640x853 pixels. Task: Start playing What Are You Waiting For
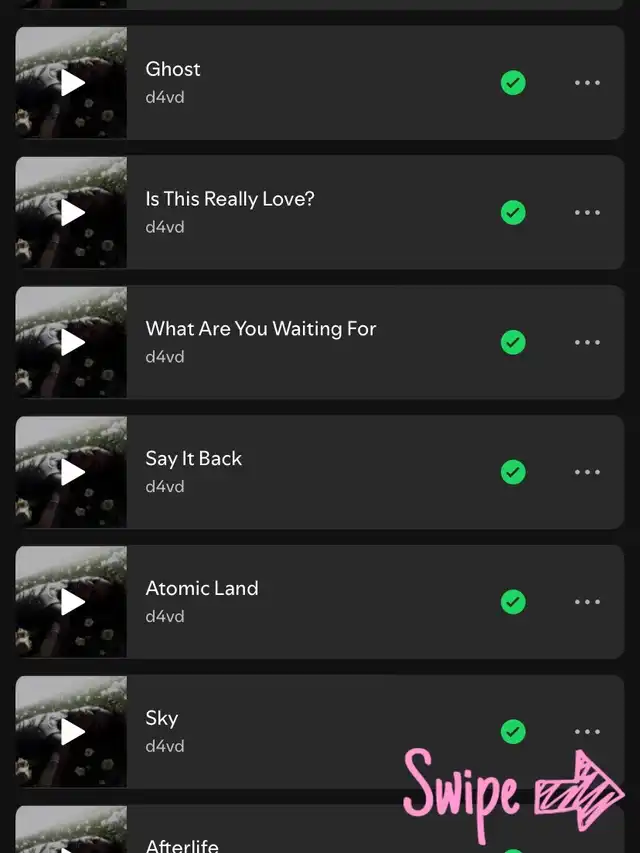click(x=72, y=343)
